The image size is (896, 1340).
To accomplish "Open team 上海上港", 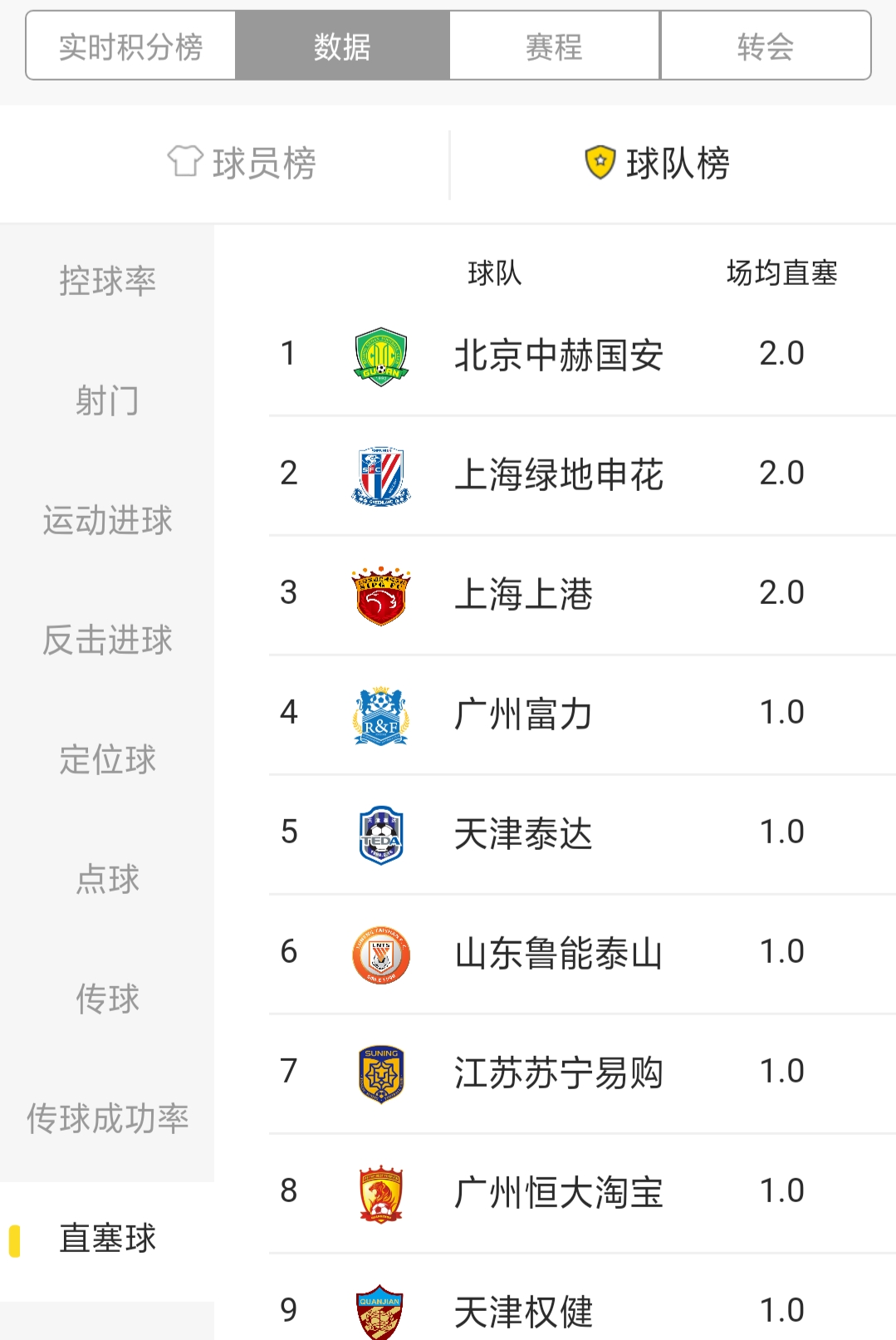I will [523, 595].
